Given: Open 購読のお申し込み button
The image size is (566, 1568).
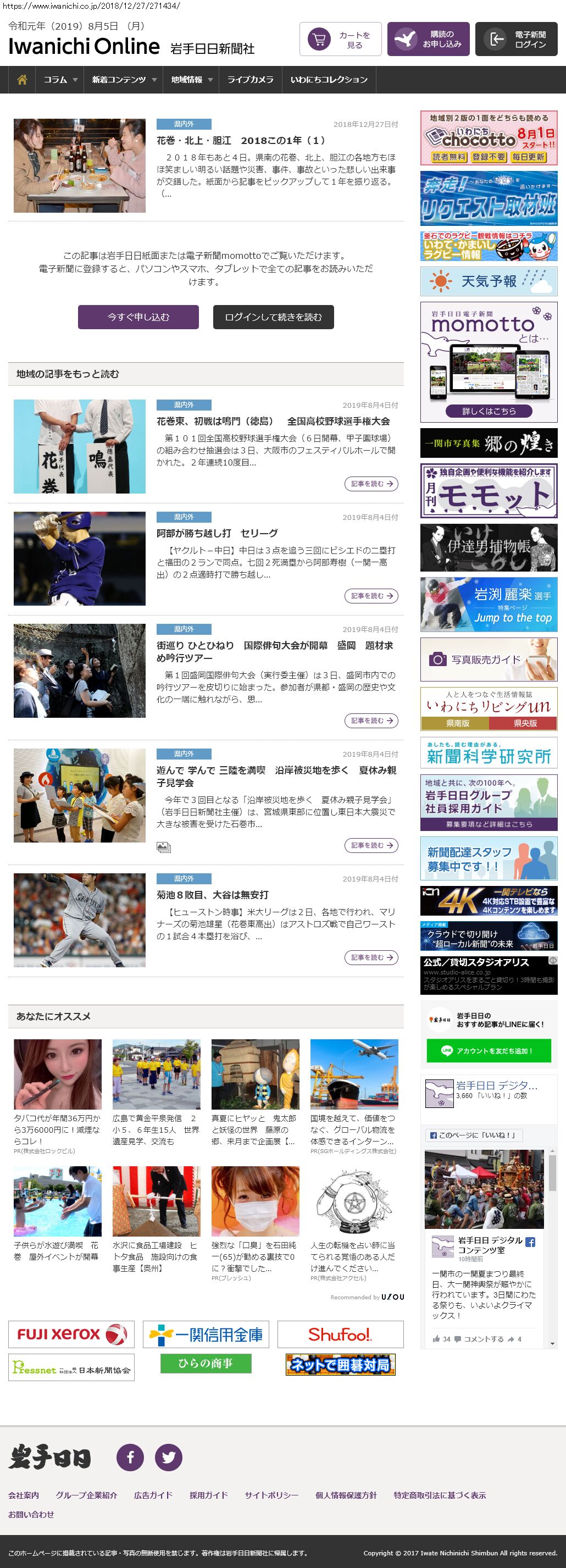Looking at the screenshot, I should 428,40.
